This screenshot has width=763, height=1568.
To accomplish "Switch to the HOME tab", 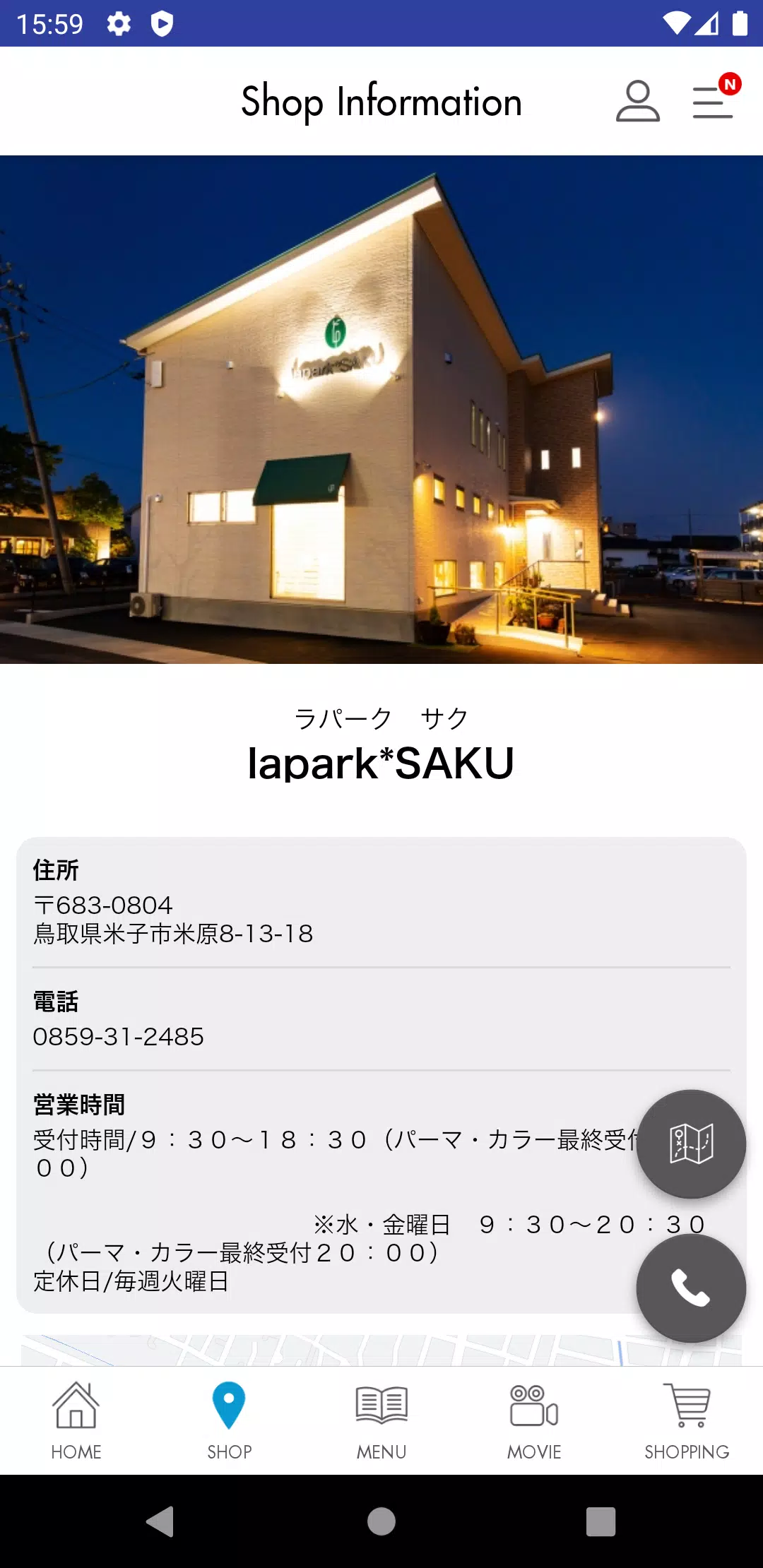I will pyautogui.click(x=76, y=1421).
